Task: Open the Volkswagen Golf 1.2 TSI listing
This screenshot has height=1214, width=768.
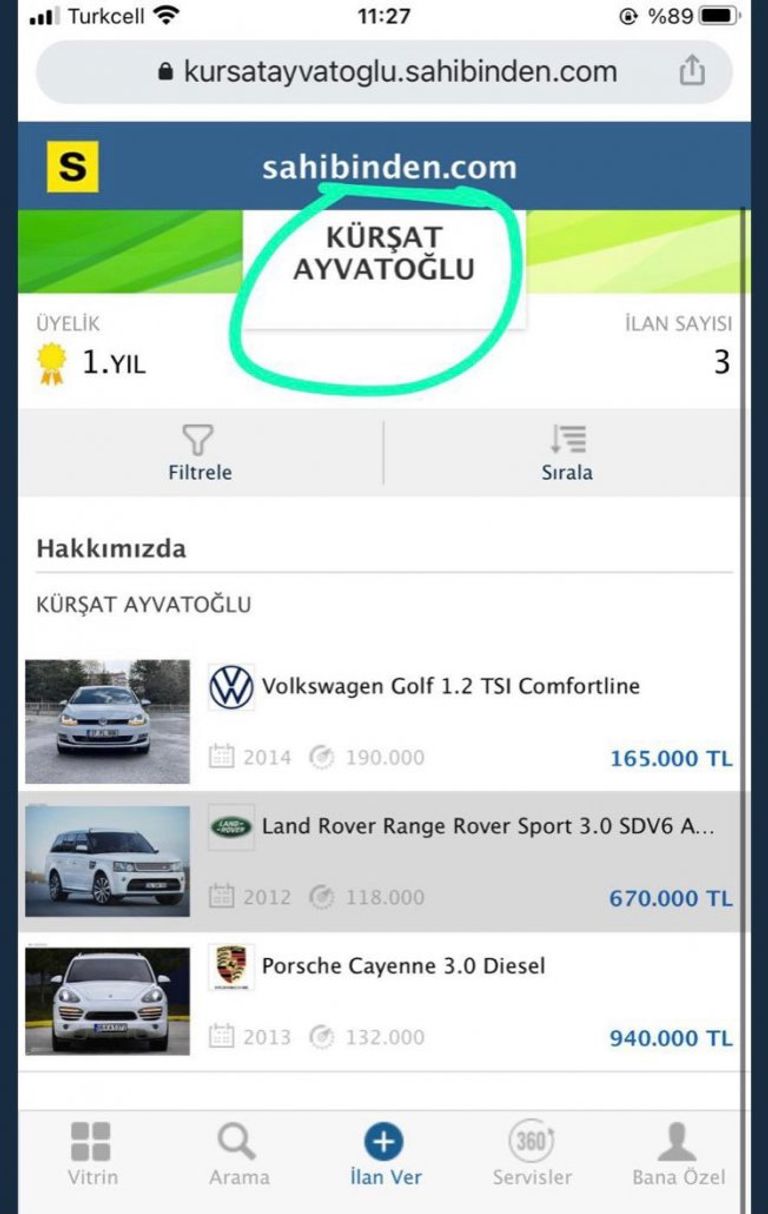Action: [450, 687]
